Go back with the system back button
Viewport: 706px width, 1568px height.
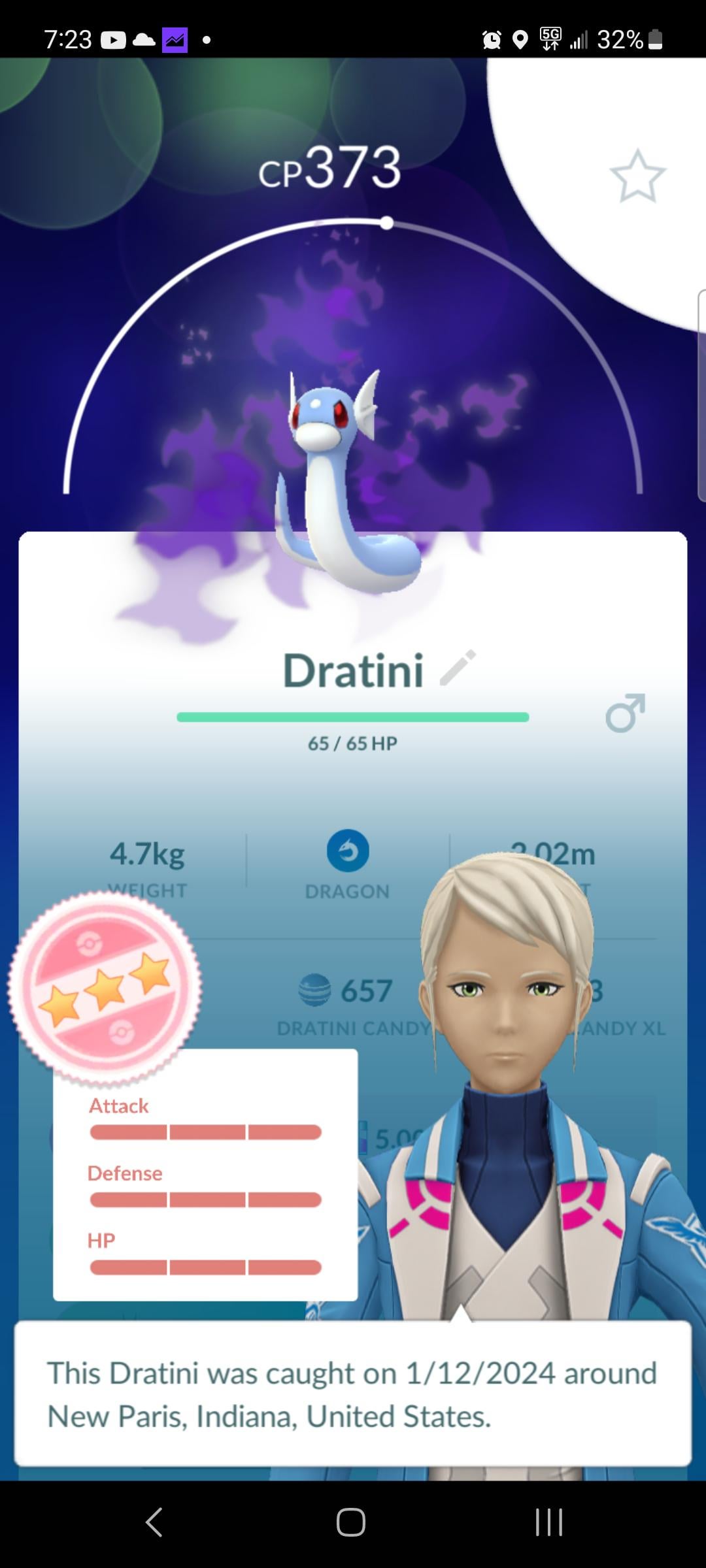point(154,1522)
